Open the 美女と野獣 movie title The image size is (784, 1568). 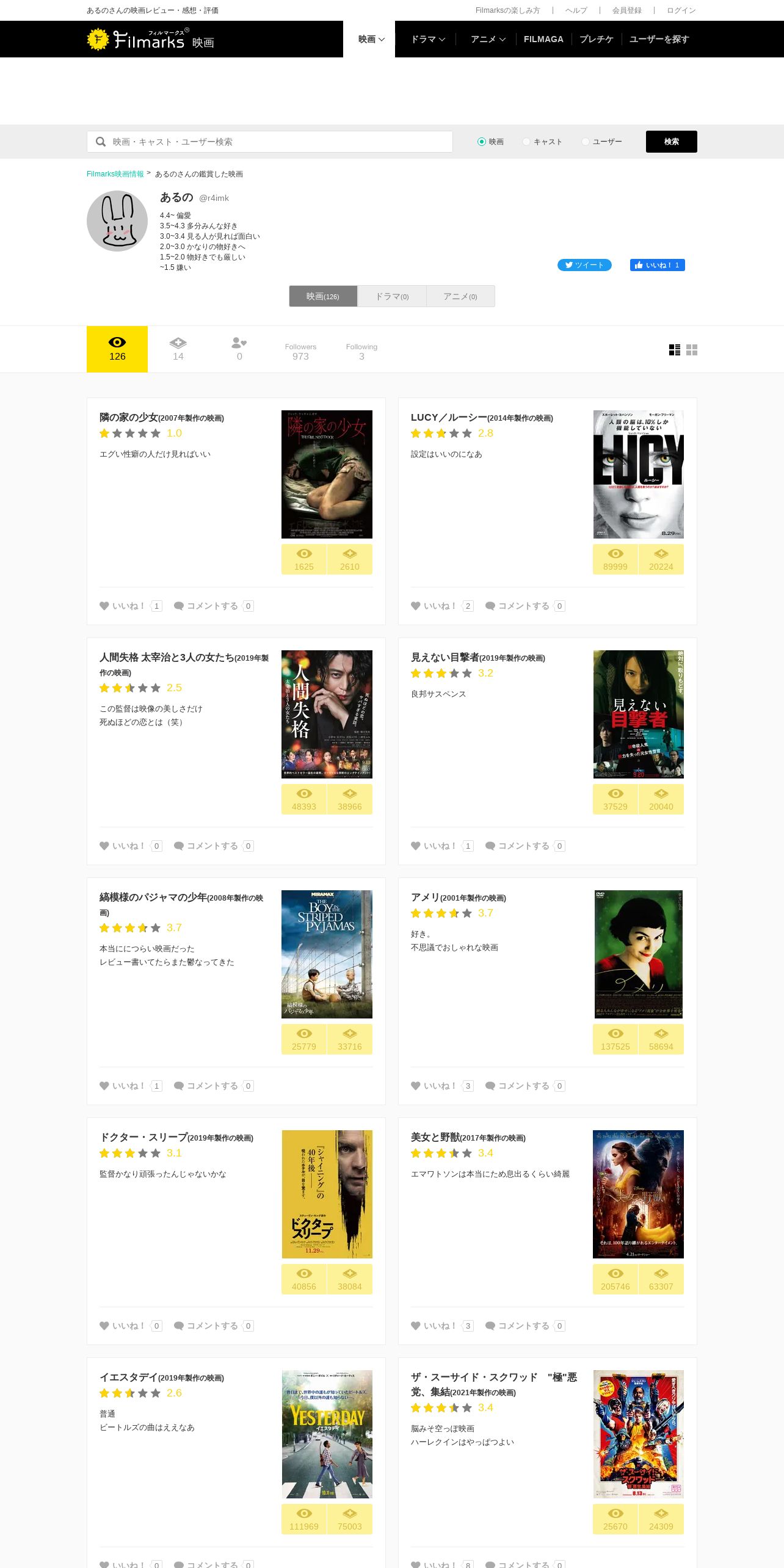pyautogui.click(x=435, y=1137)
